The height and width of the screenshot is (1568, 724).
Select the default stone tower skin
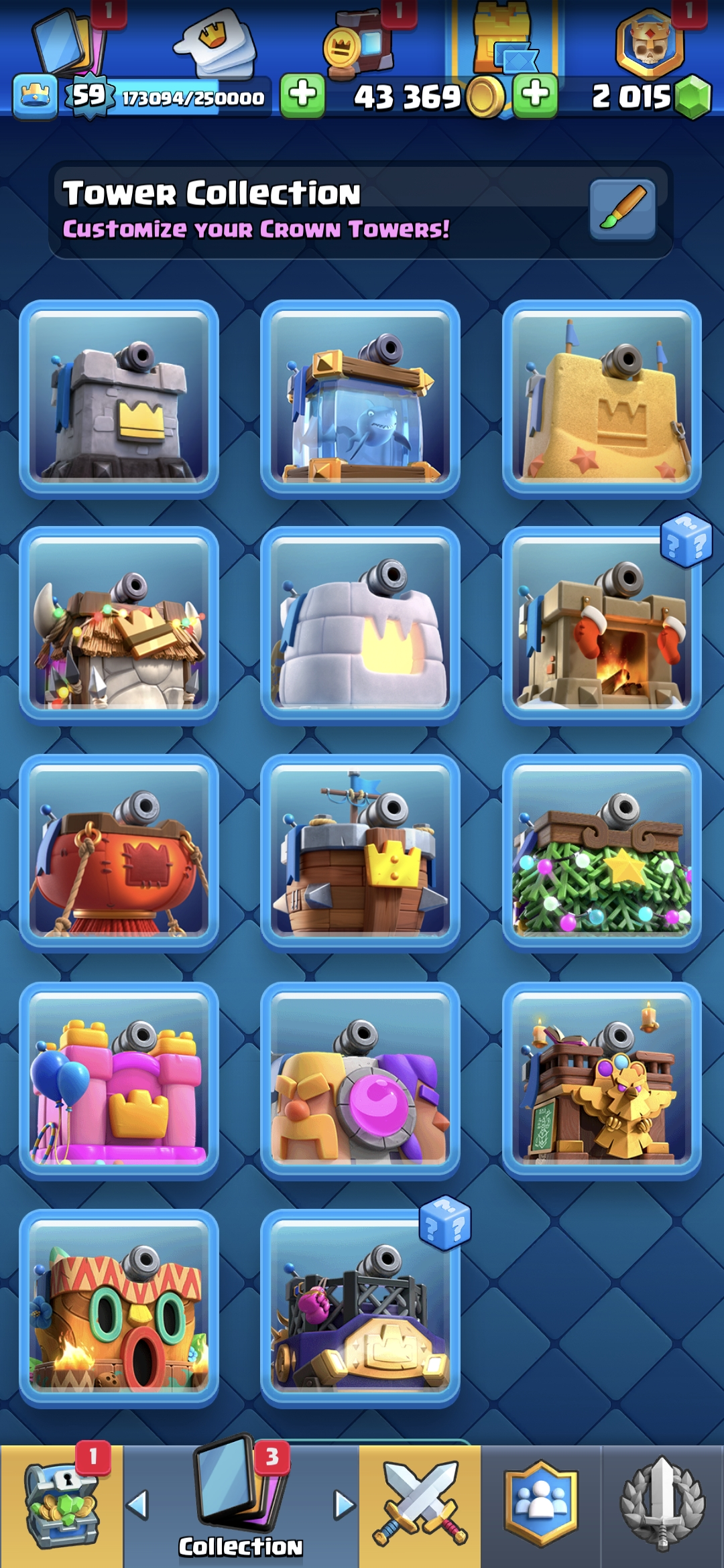tap(119, 399)
